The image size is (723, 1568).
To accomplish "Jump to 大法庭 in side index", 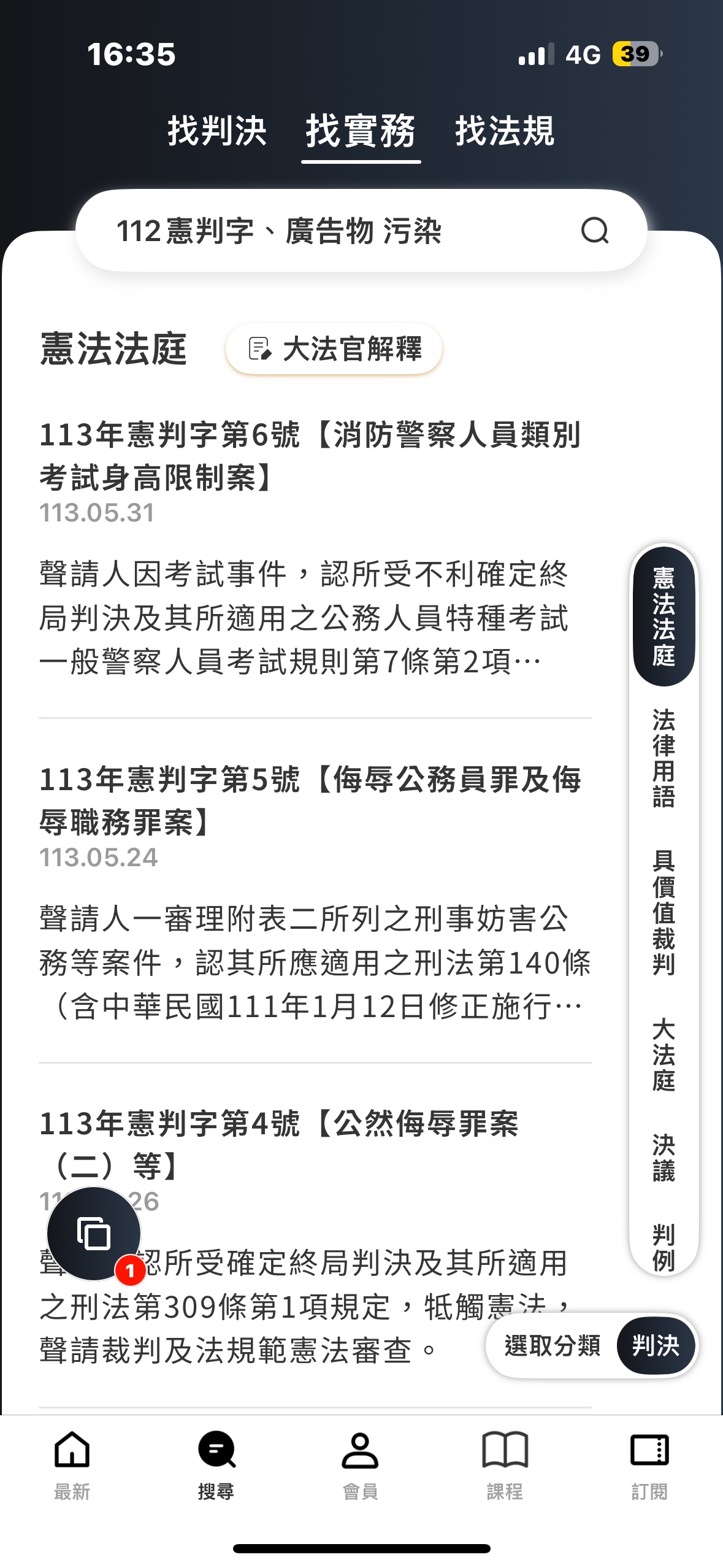I will coord(664,1055).
